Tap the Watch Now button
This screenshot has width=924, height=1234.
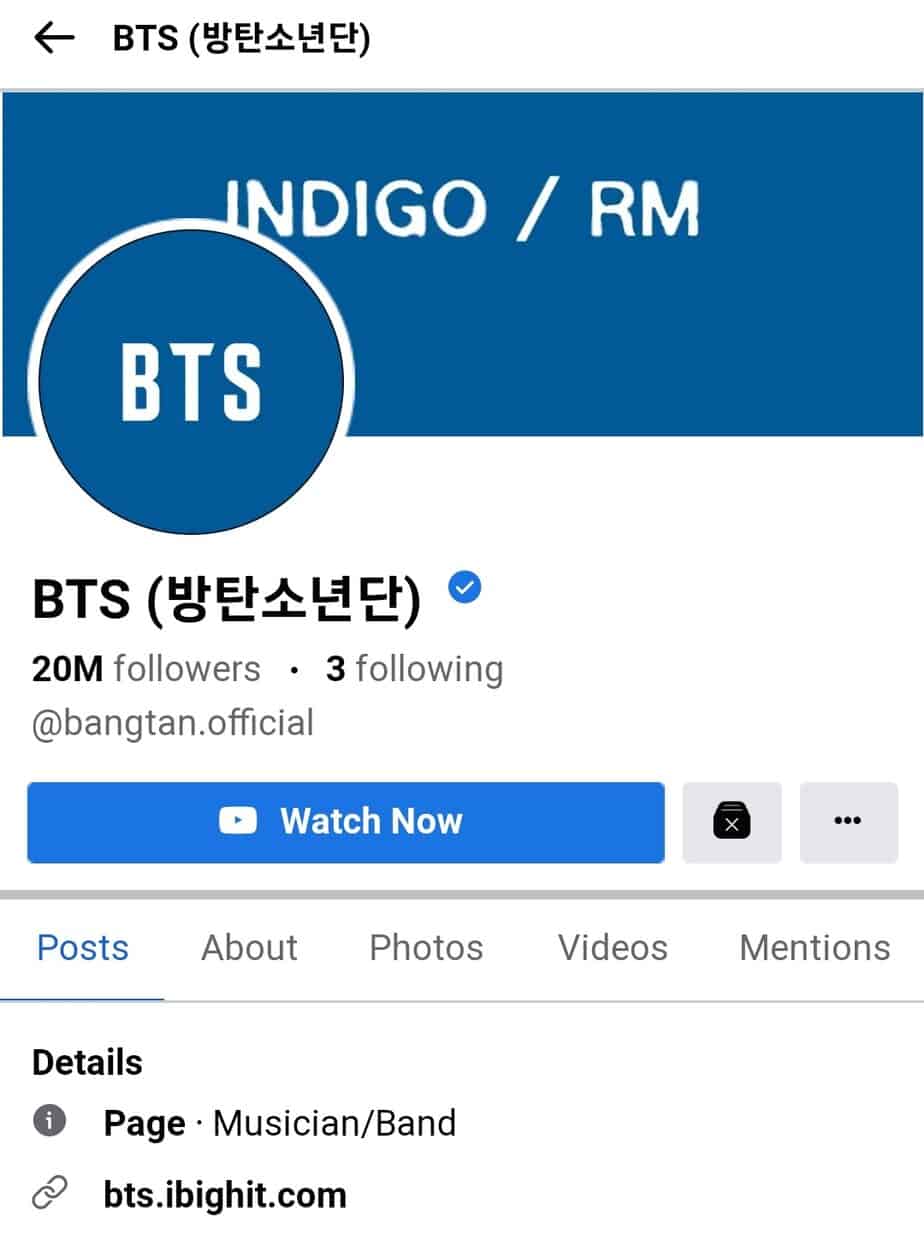pyautogui.click(x=345, y=822)
